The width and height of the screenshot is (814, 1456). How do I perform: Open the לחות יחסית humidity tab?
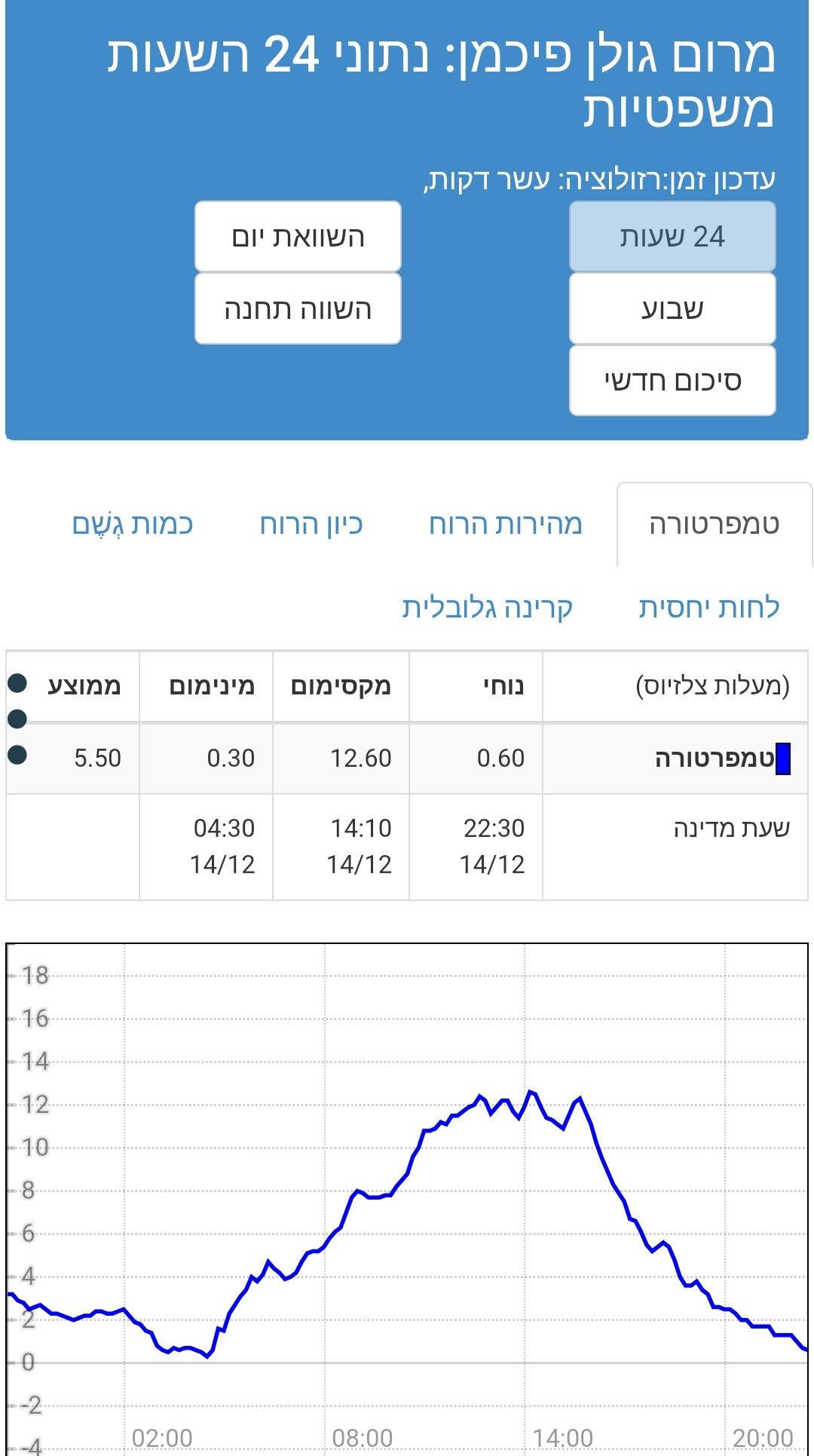[708, 608]
